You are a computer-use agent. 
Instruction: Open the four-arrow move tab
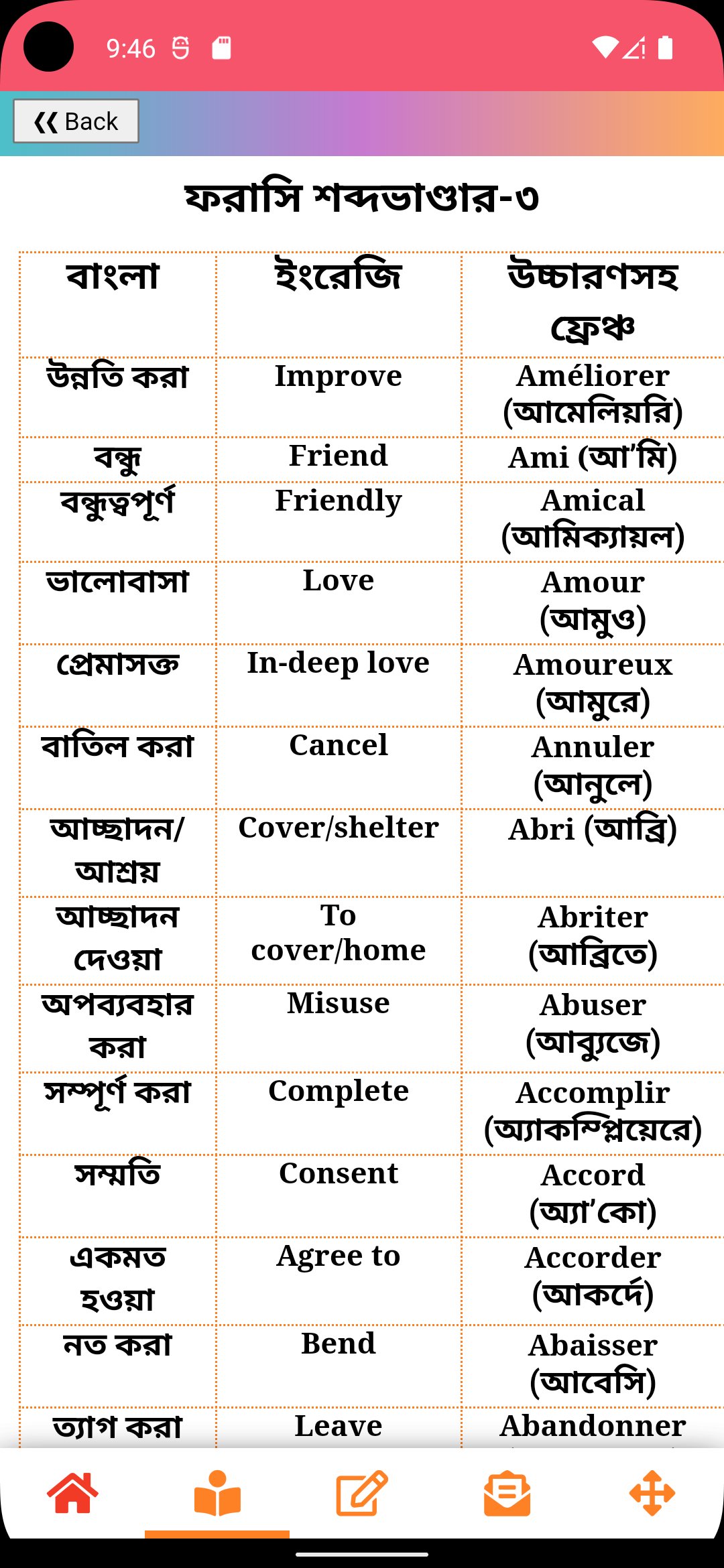pos(652,1493)
